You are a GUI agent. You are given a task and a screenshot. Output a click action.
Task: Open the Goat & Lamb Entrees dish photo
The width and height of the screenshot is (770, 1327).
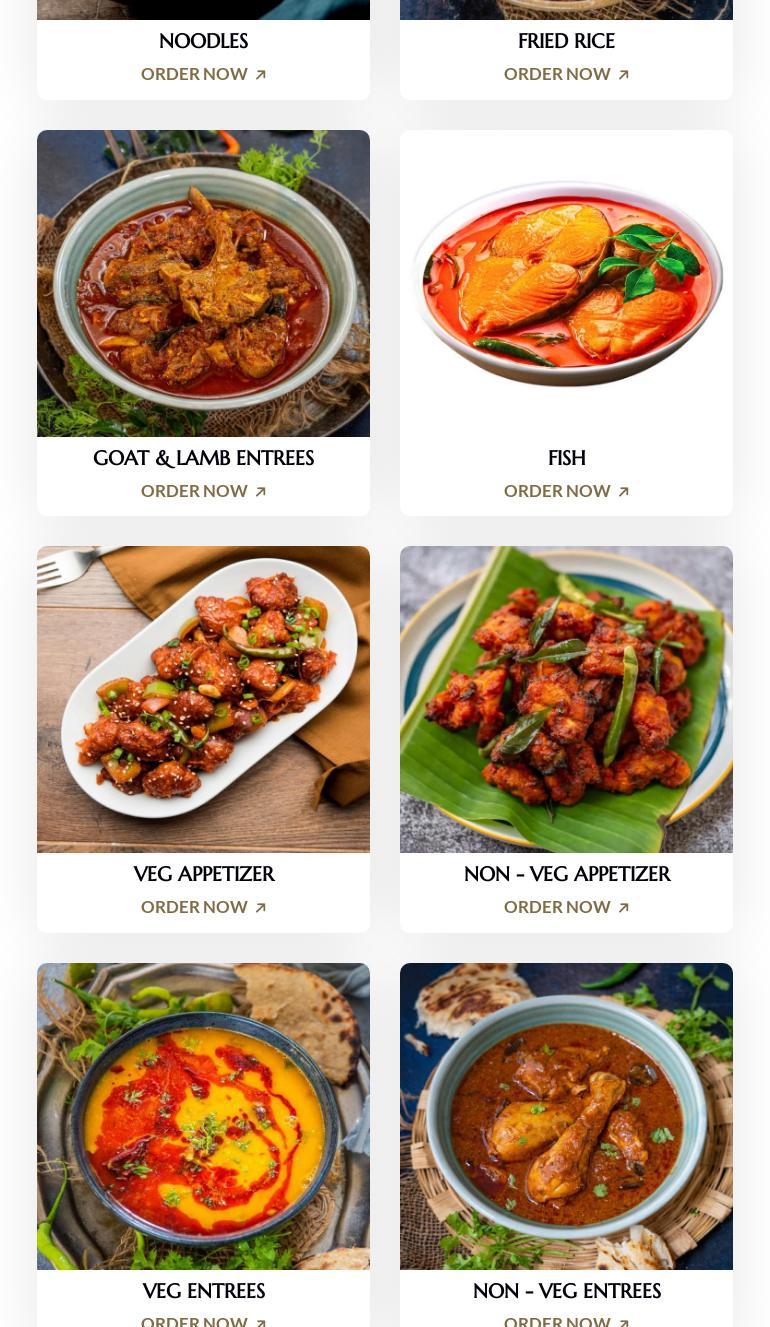pyautogui.click(x=203, y=283)
